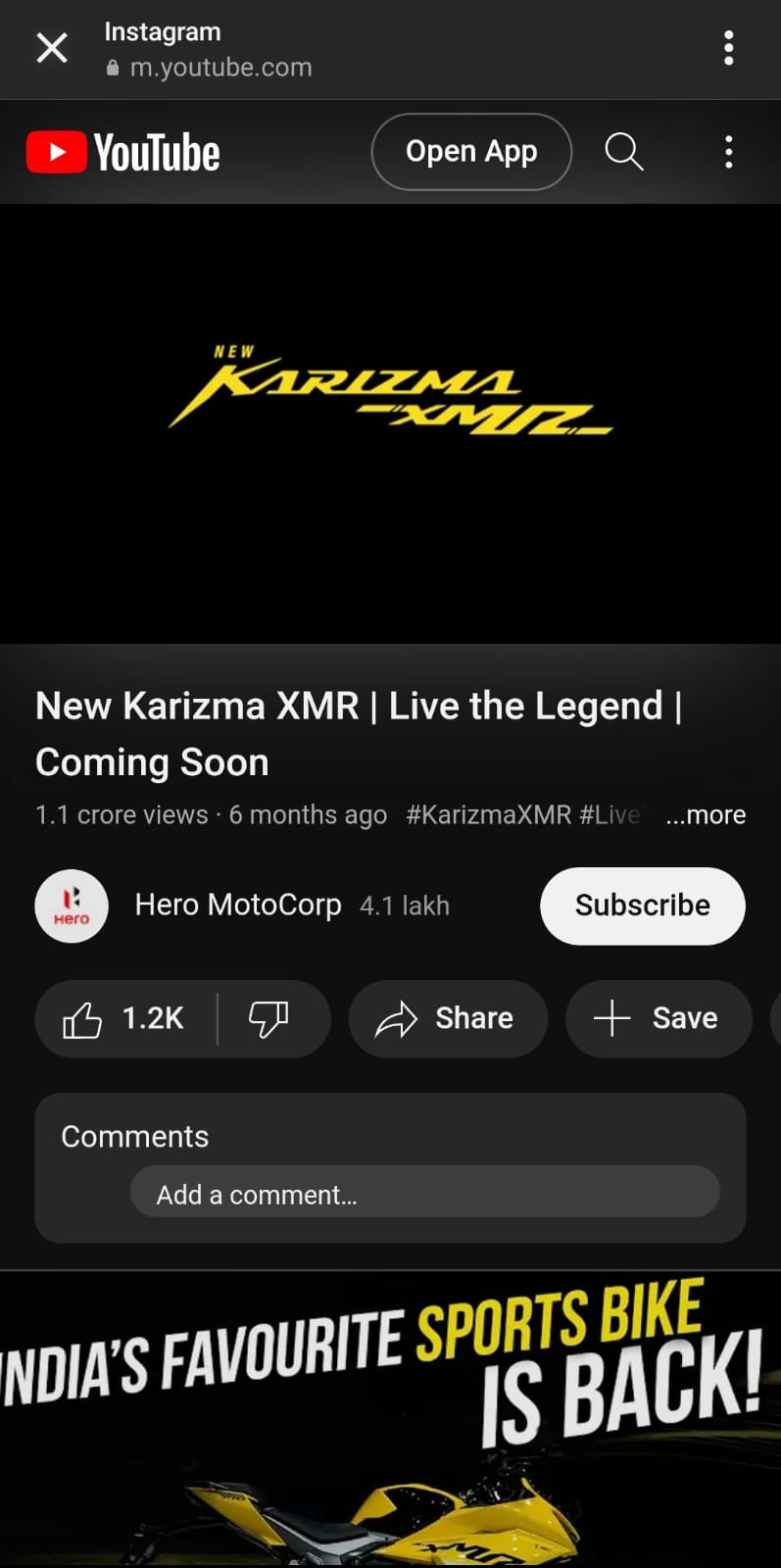Expand the description with ...more
This screenshot has height=1568, width=781.
point(706,814)
